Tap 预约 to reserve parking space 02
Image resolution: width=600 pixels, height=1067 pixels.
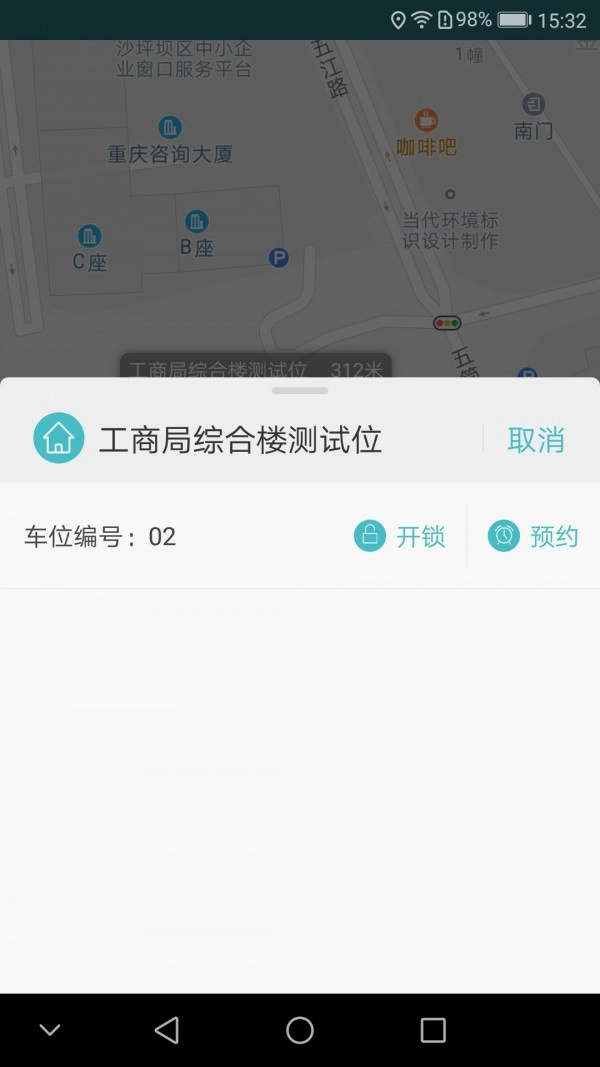click(x=533, y=537)
